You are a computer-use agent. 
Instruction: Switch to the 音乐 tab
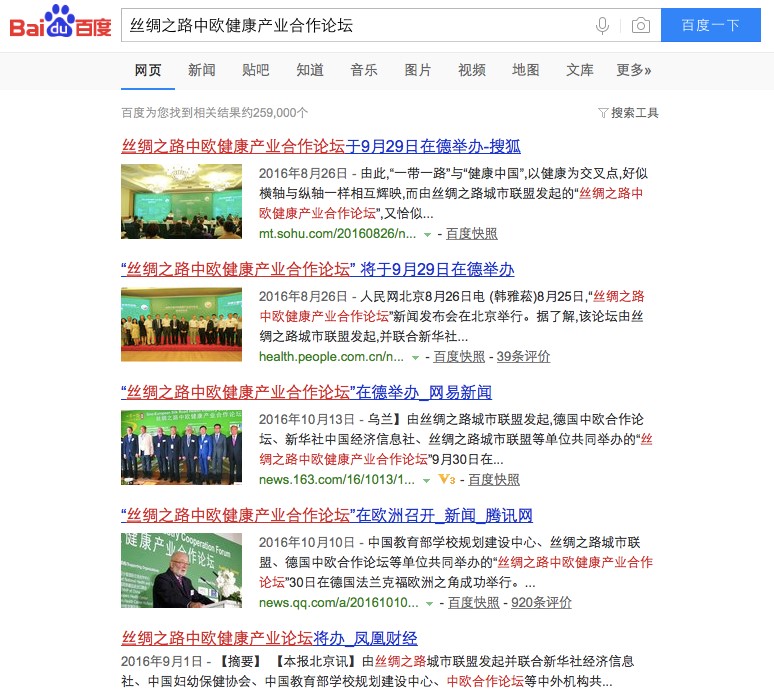tap(364, 70)
